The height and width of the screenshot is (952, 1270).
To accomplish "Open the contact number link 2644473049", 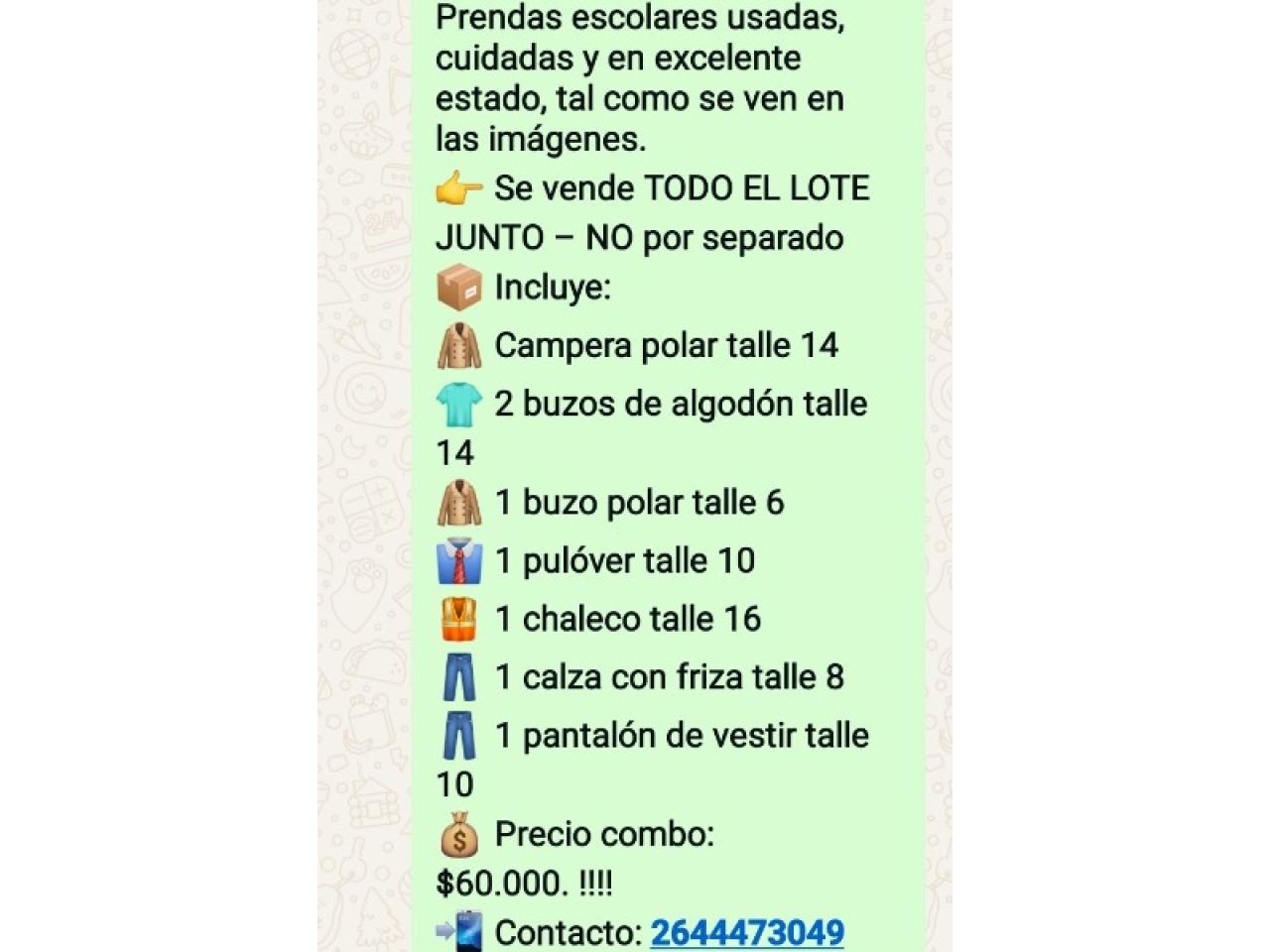I will [746, 932].
